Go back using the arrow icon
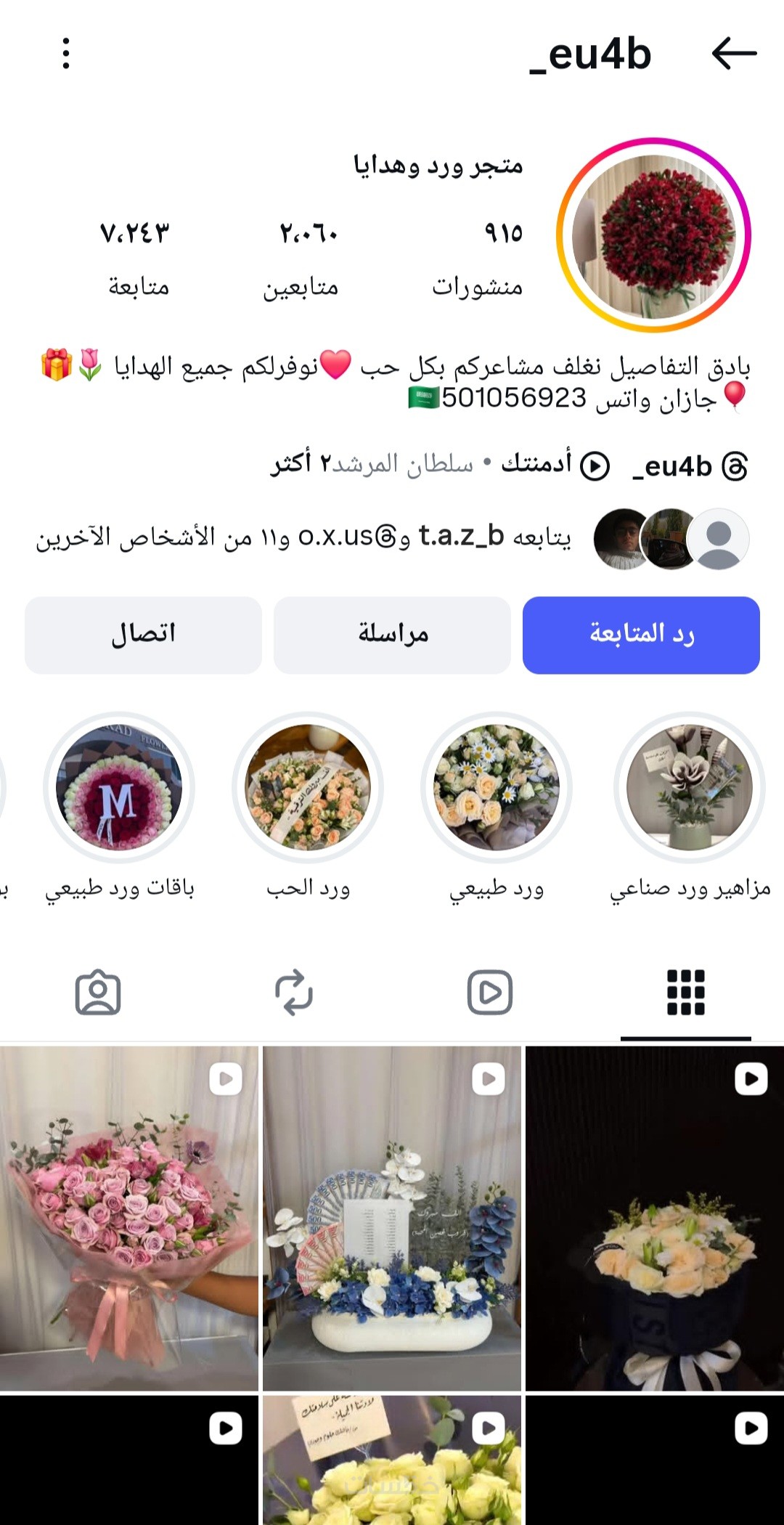 (x=734, y=54)
